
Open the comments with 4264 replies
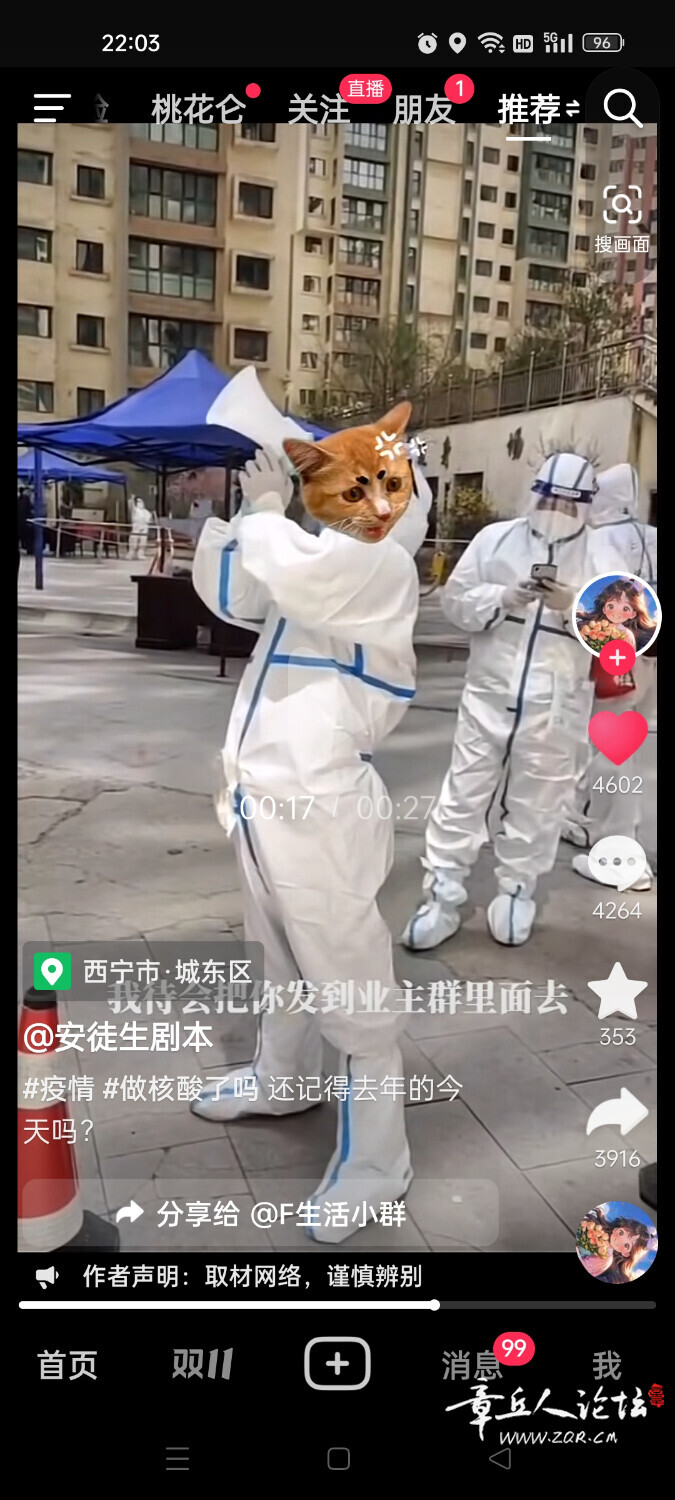(x=617, y=864)
